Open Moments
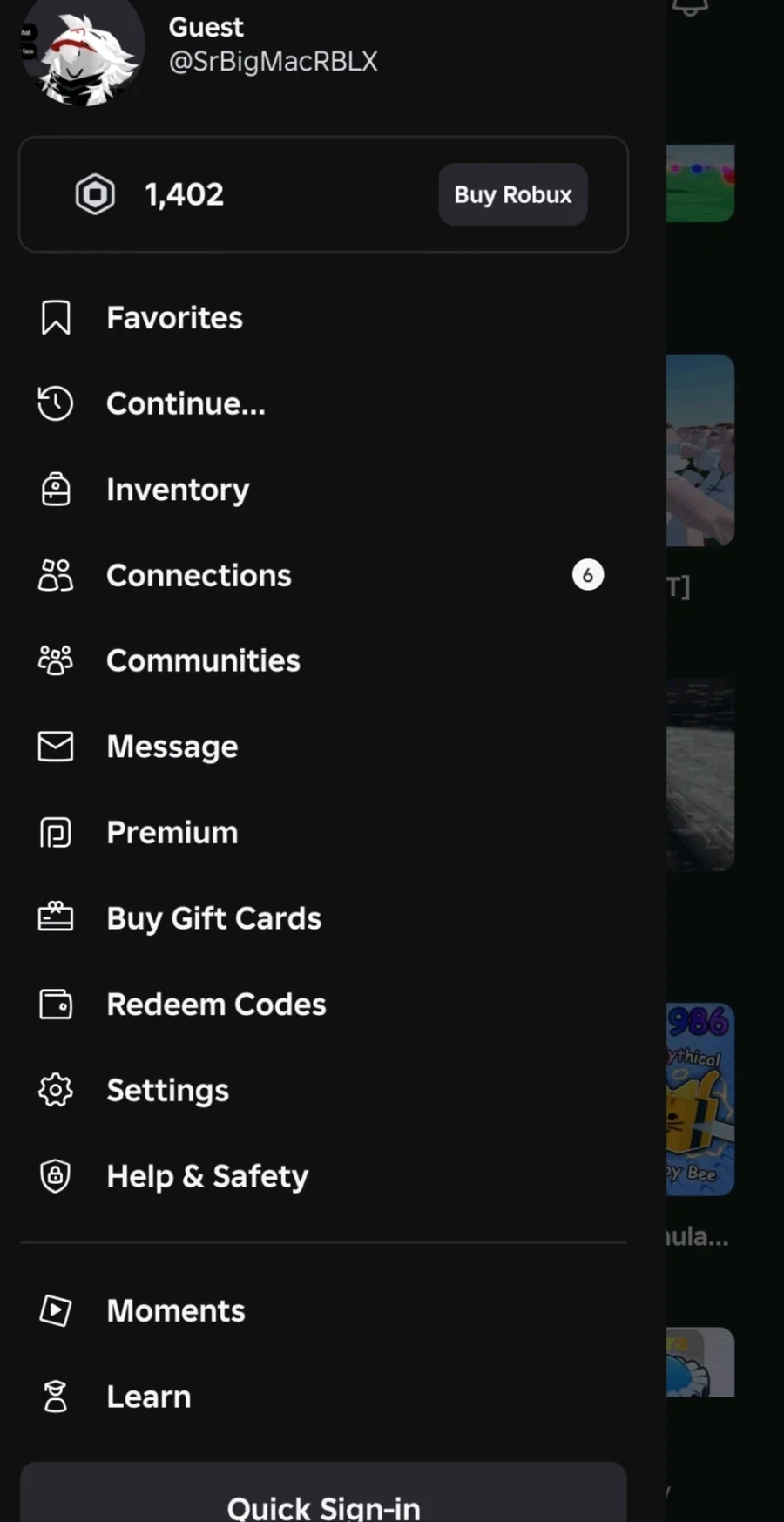The height and width of the screenshot is (1522, 784). [175, 1311]
